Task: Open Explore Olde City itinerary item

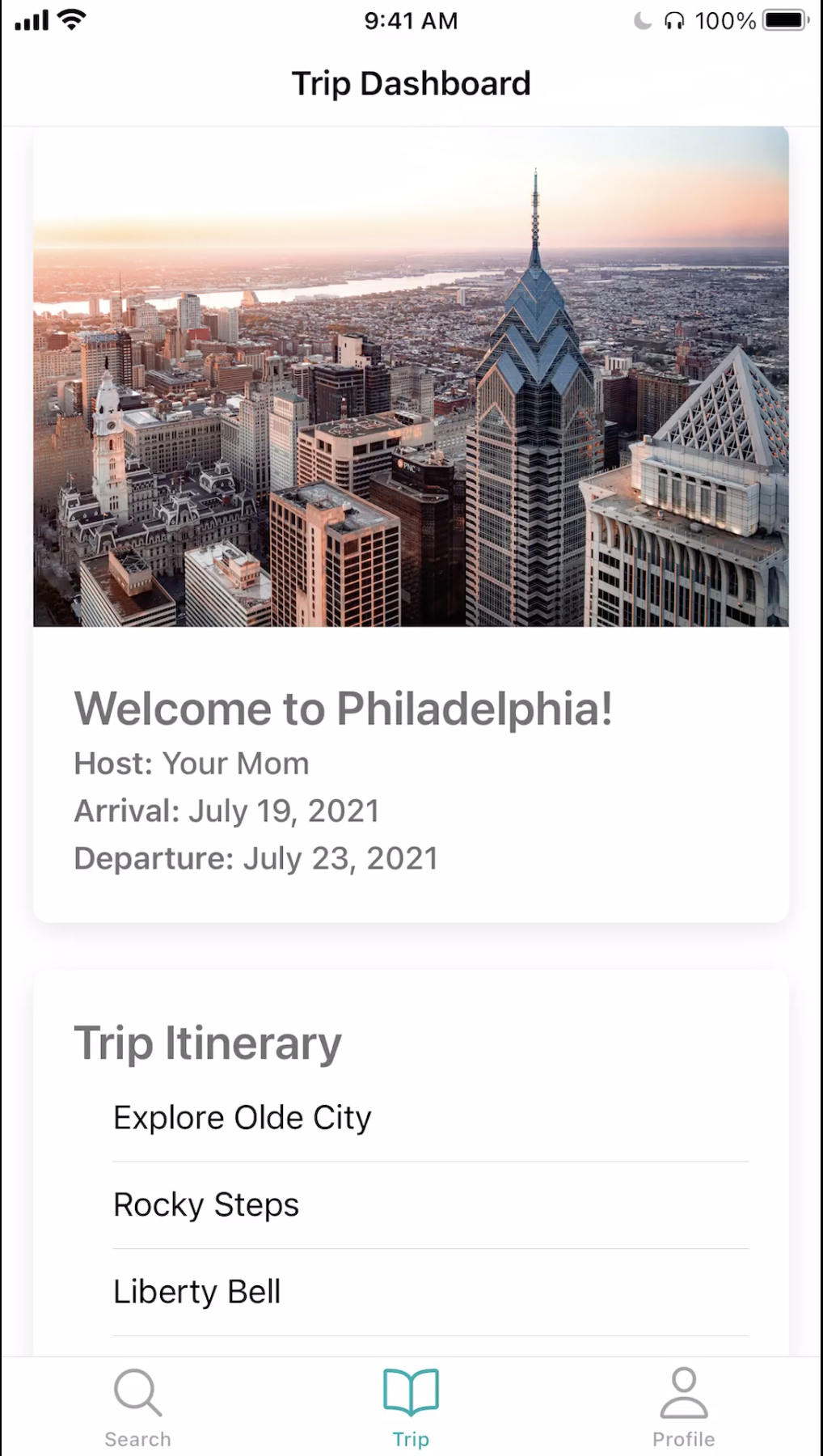Action: click(431, 1118)
